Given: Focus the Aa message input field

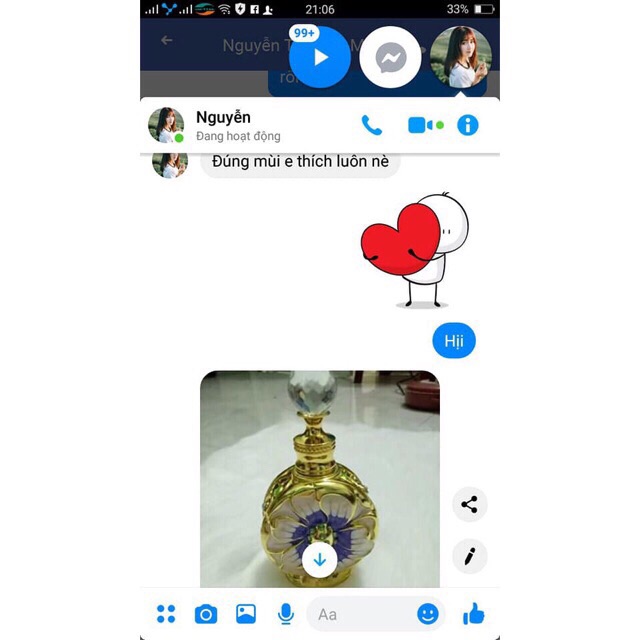Looking at the screenshot, I should [x=360, y=614].
